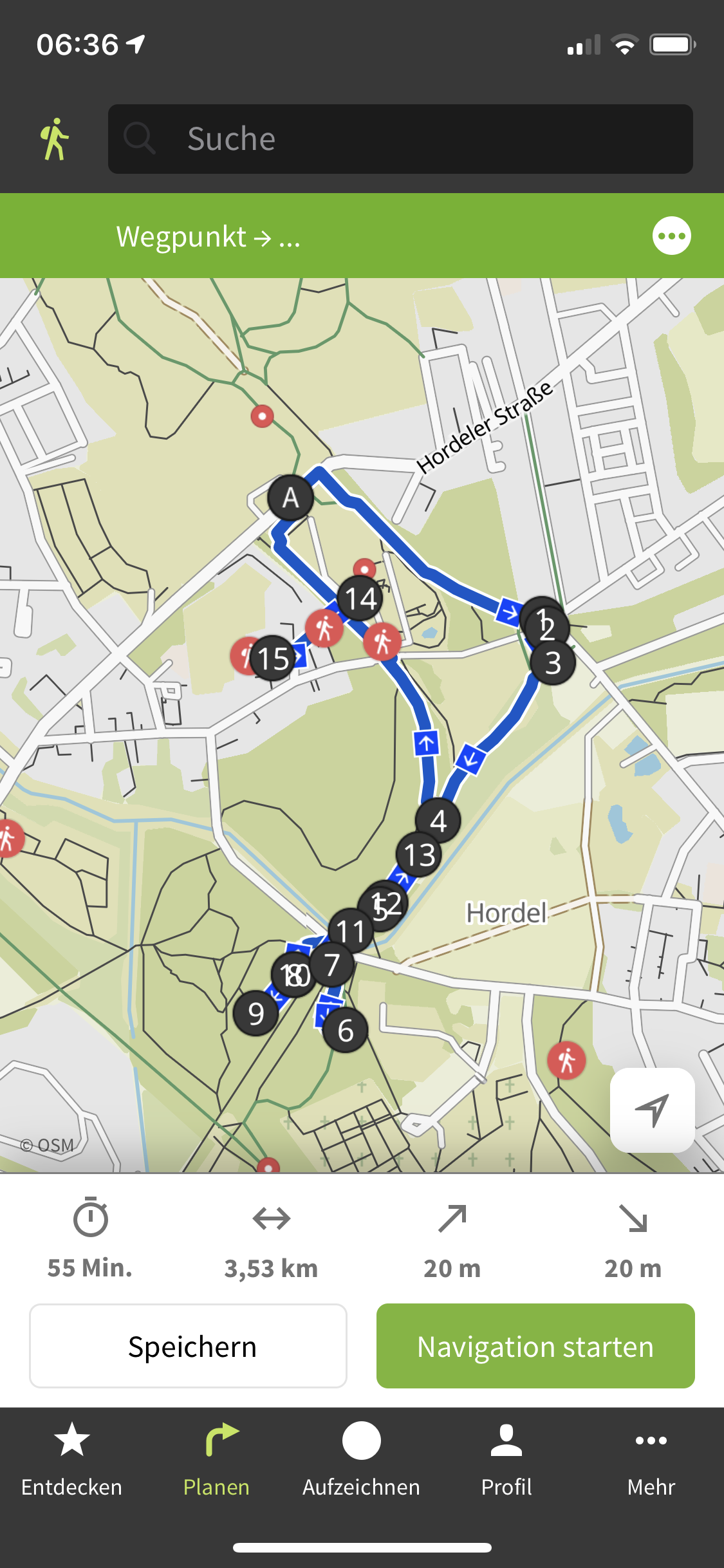Select waypoint 15 on the map
724x1568 pixels.
tap(274, 658)
